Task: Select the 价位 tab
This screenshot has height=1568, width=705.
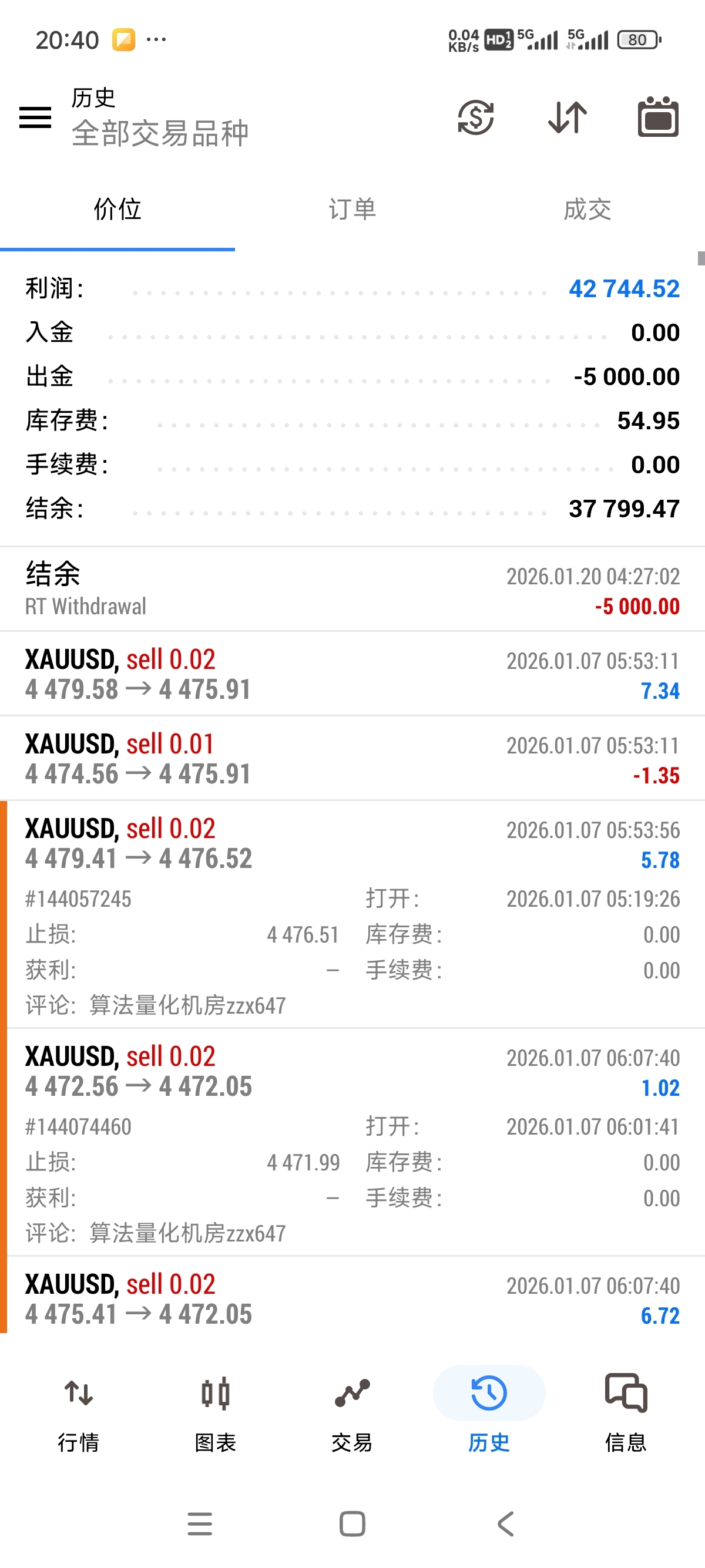Action: click(117, 210)
